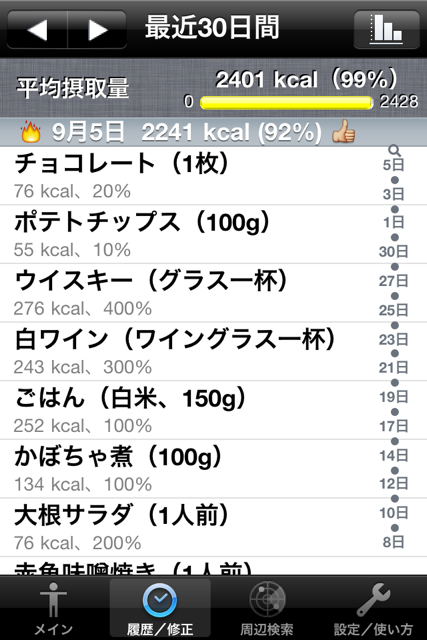Open the 設定/使い方 tab

coord(373,608)
